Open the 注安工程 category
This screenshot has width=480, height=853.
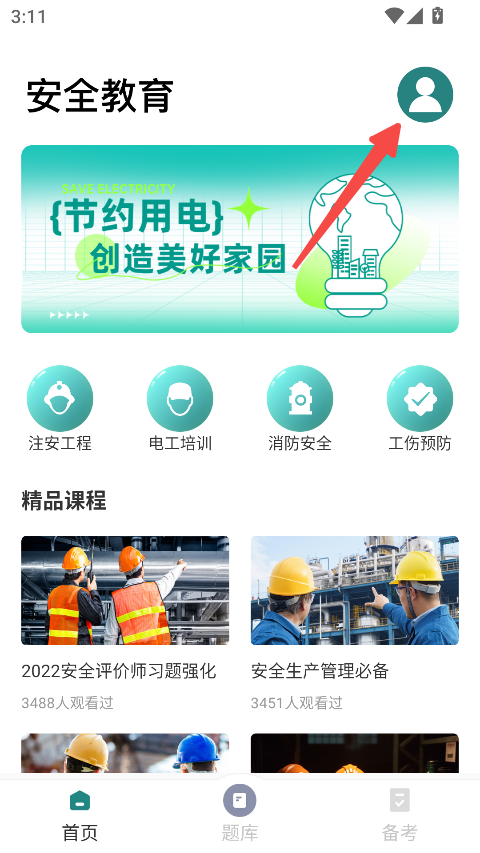pos(60,409)
